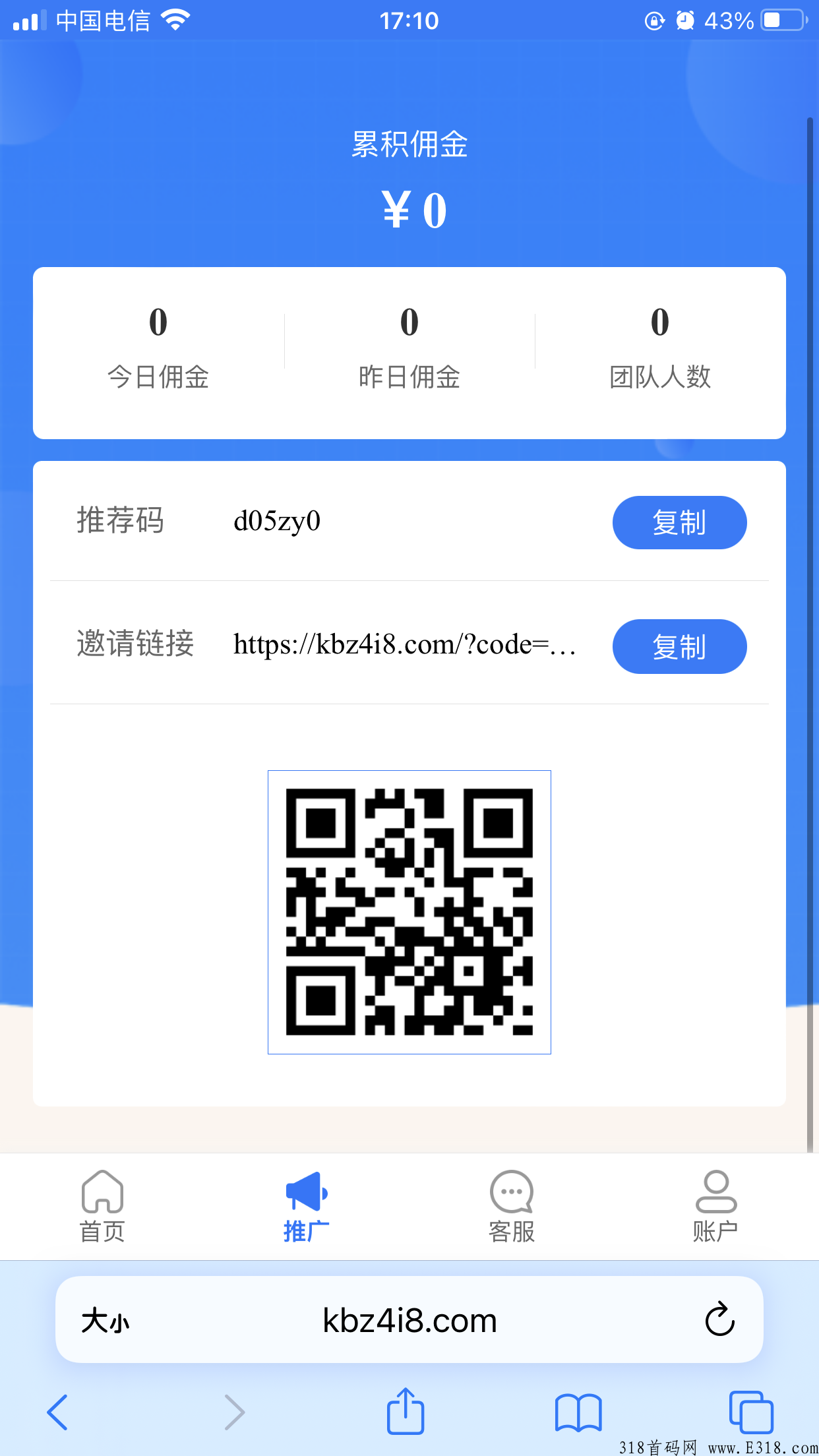This screenshot has height=1456, width=819.
Task: Open the 大小 text size menu in Safari
Action: tap(106, 1321)
